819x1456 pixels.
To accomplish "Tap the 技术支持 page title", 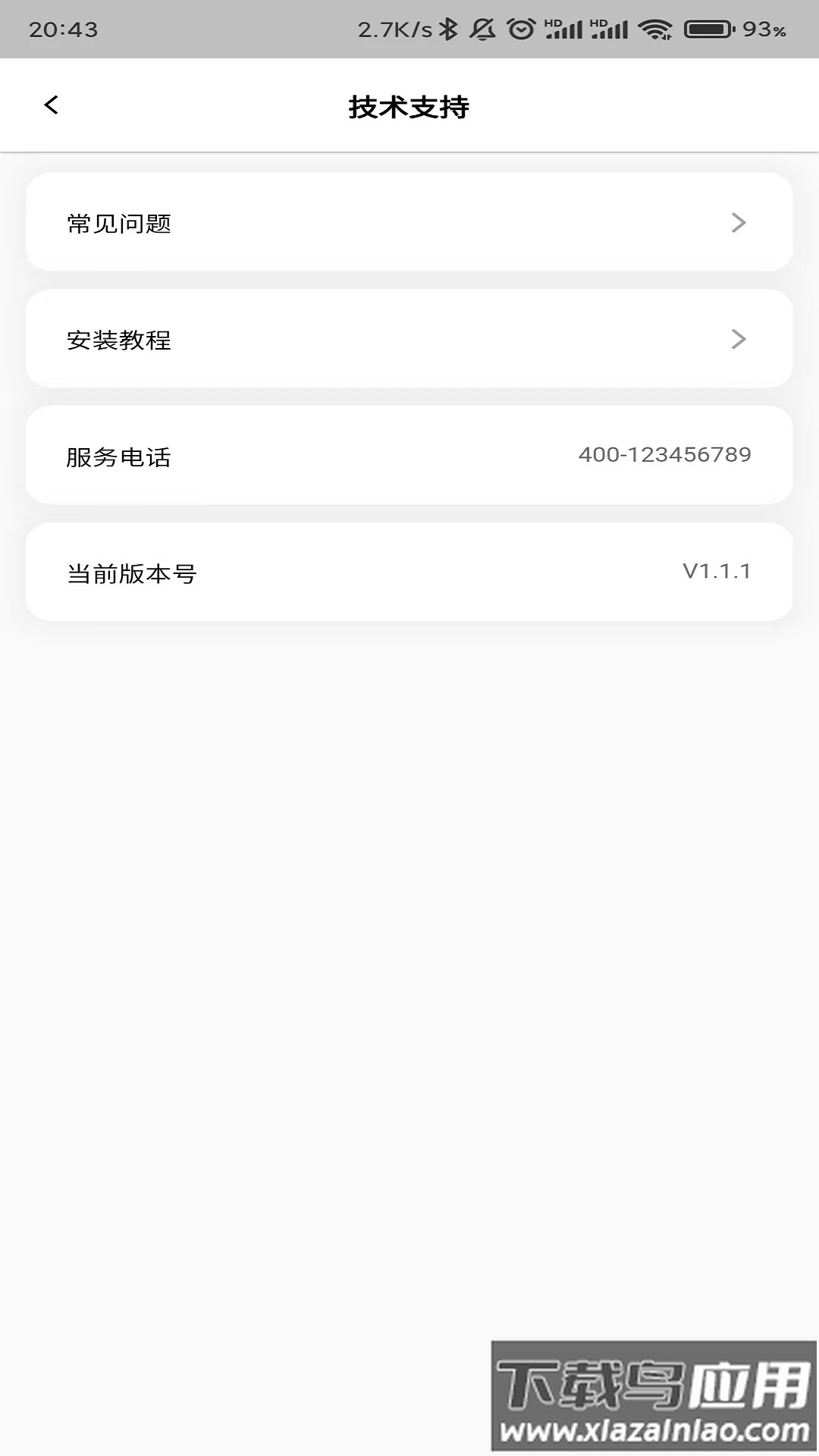I will click(x=409, y=106).
